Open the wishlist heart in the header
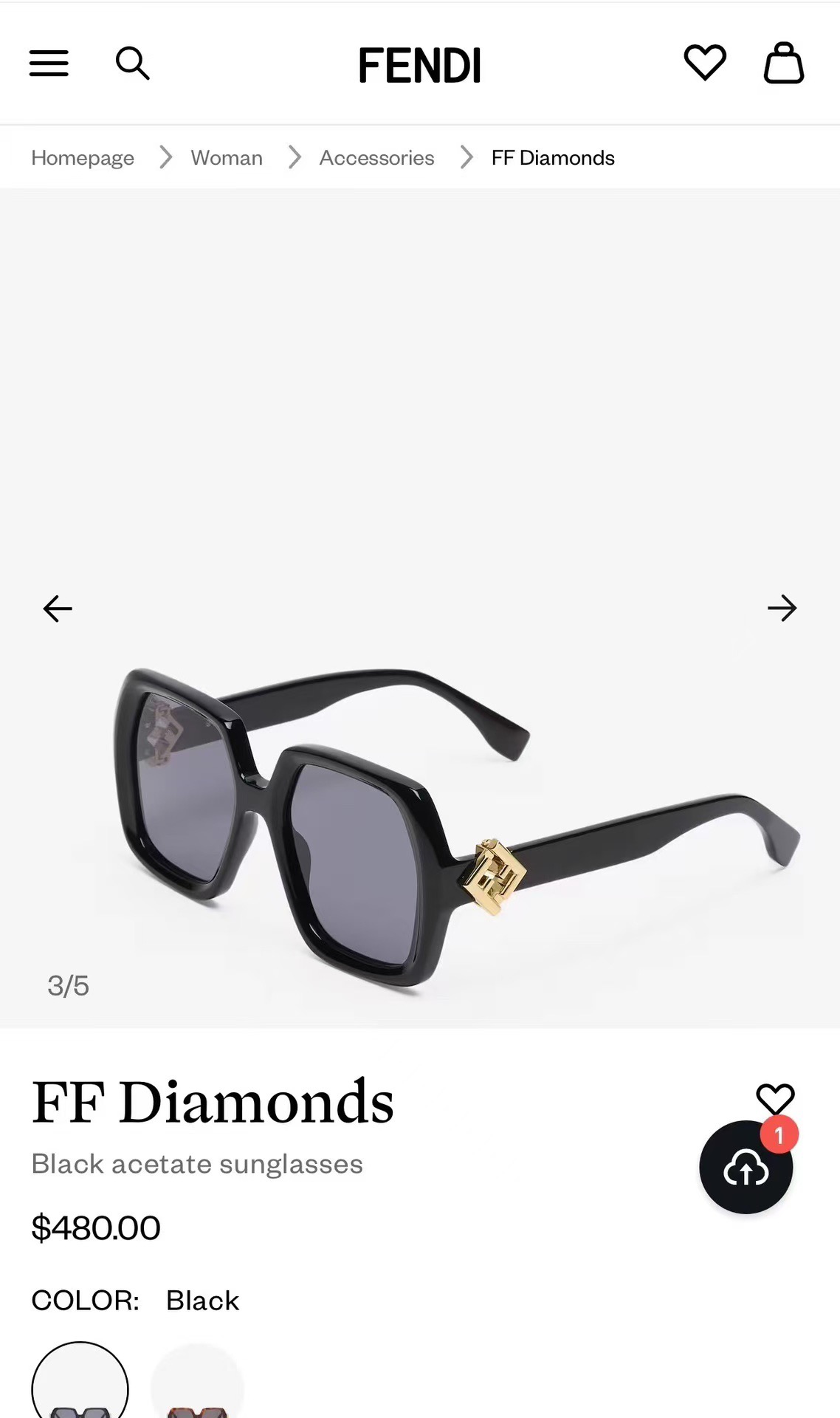The width and height of the screenshot is (840, 1418). [705, 63]
